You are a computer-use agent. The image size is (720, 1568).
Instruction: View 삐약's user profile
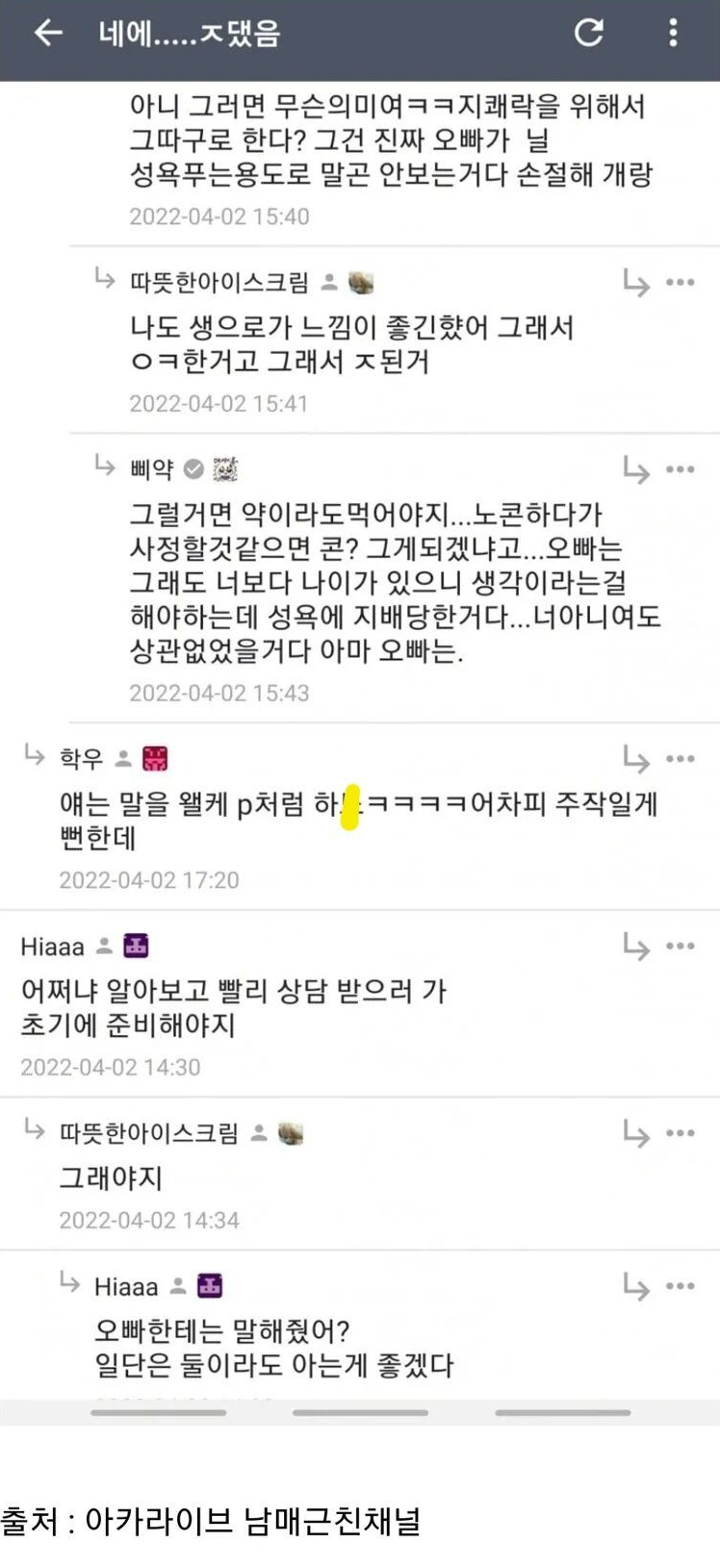click(x=152, y=469)
